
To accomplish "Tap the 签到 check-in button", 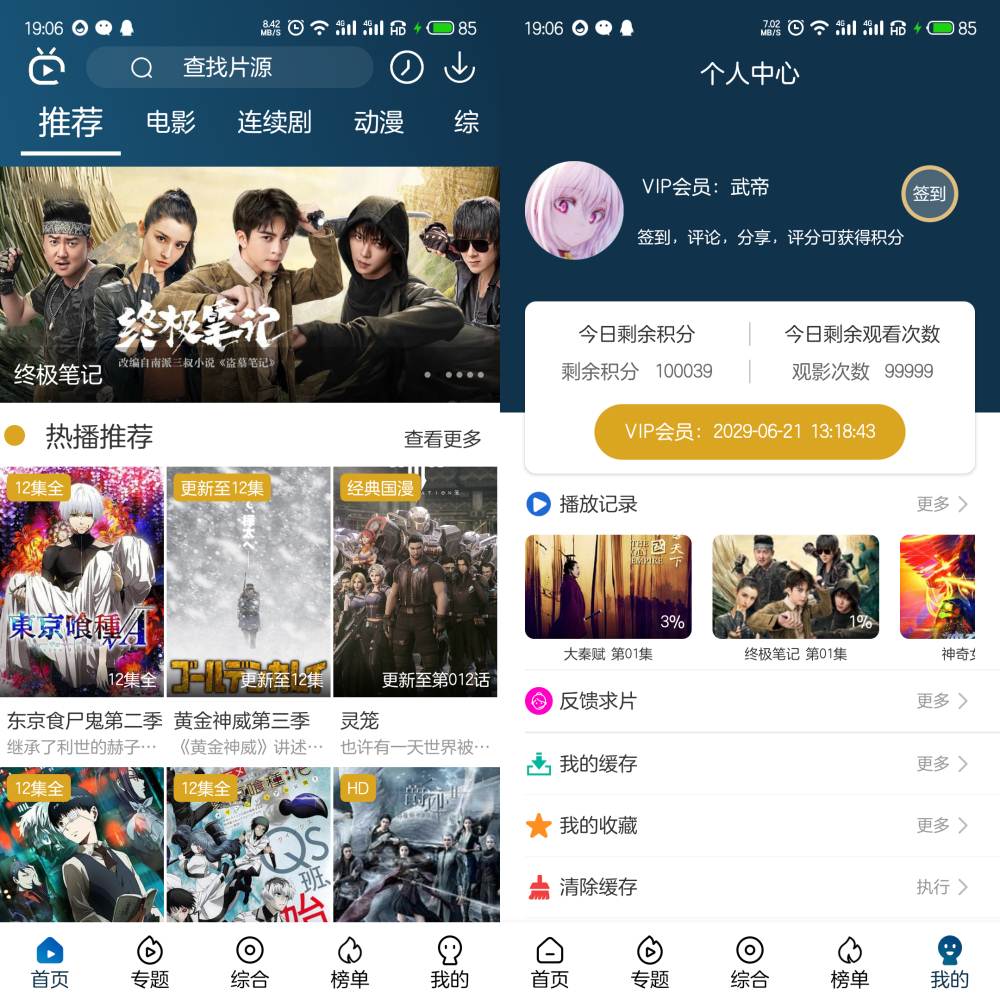I will (x=929, y=194).
